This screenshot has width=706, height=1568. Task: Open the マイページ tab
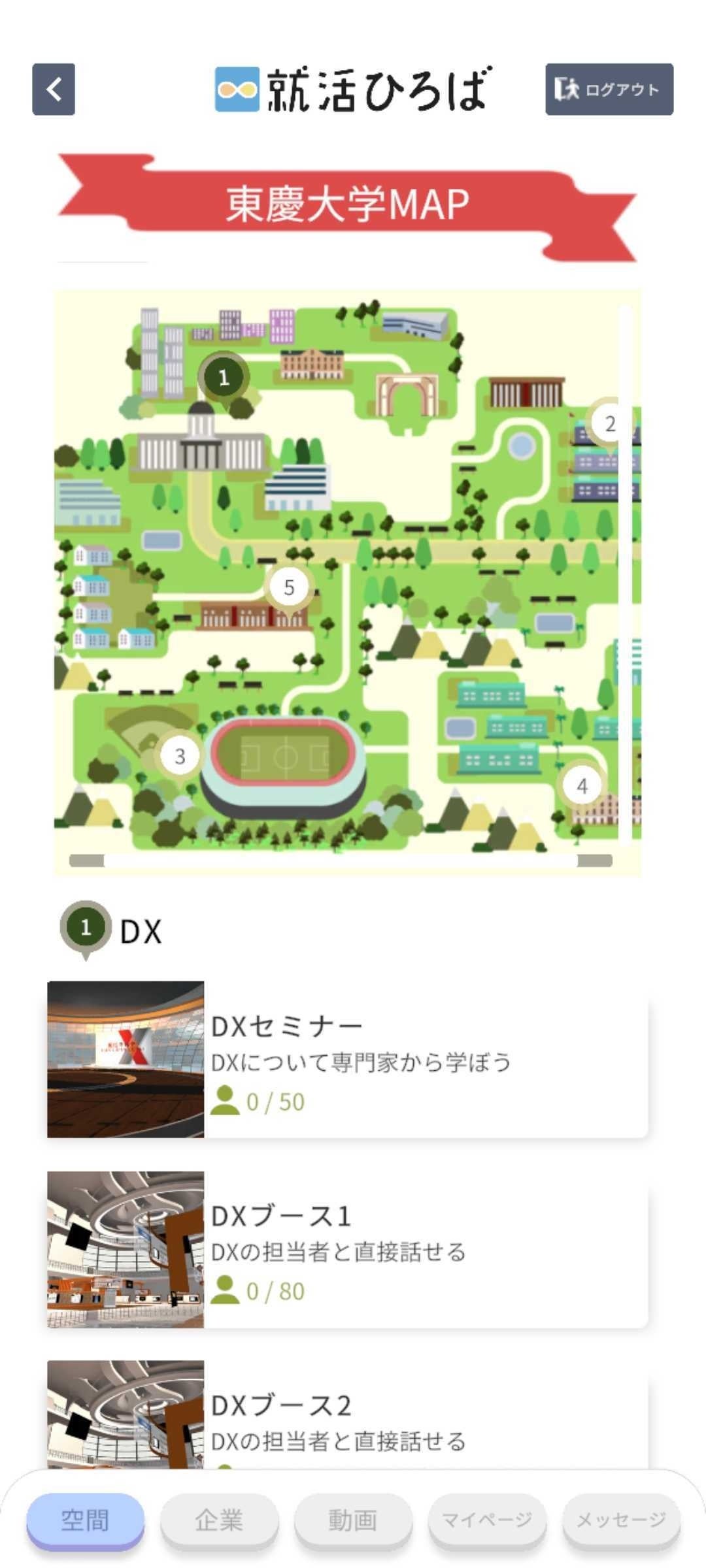[x=487, y=1520]
